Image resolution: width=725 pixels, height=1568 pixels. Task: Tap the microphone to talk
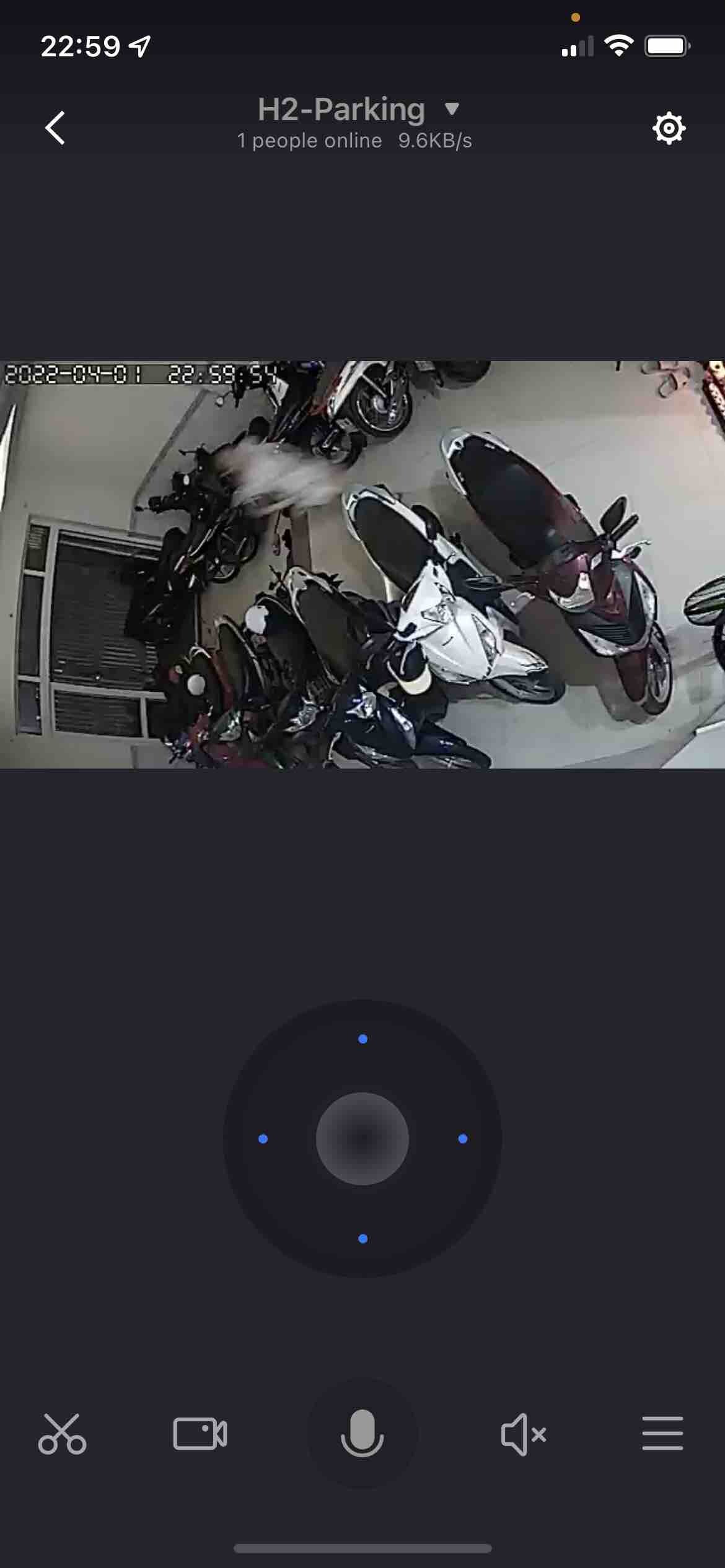tap(362, 1434)
